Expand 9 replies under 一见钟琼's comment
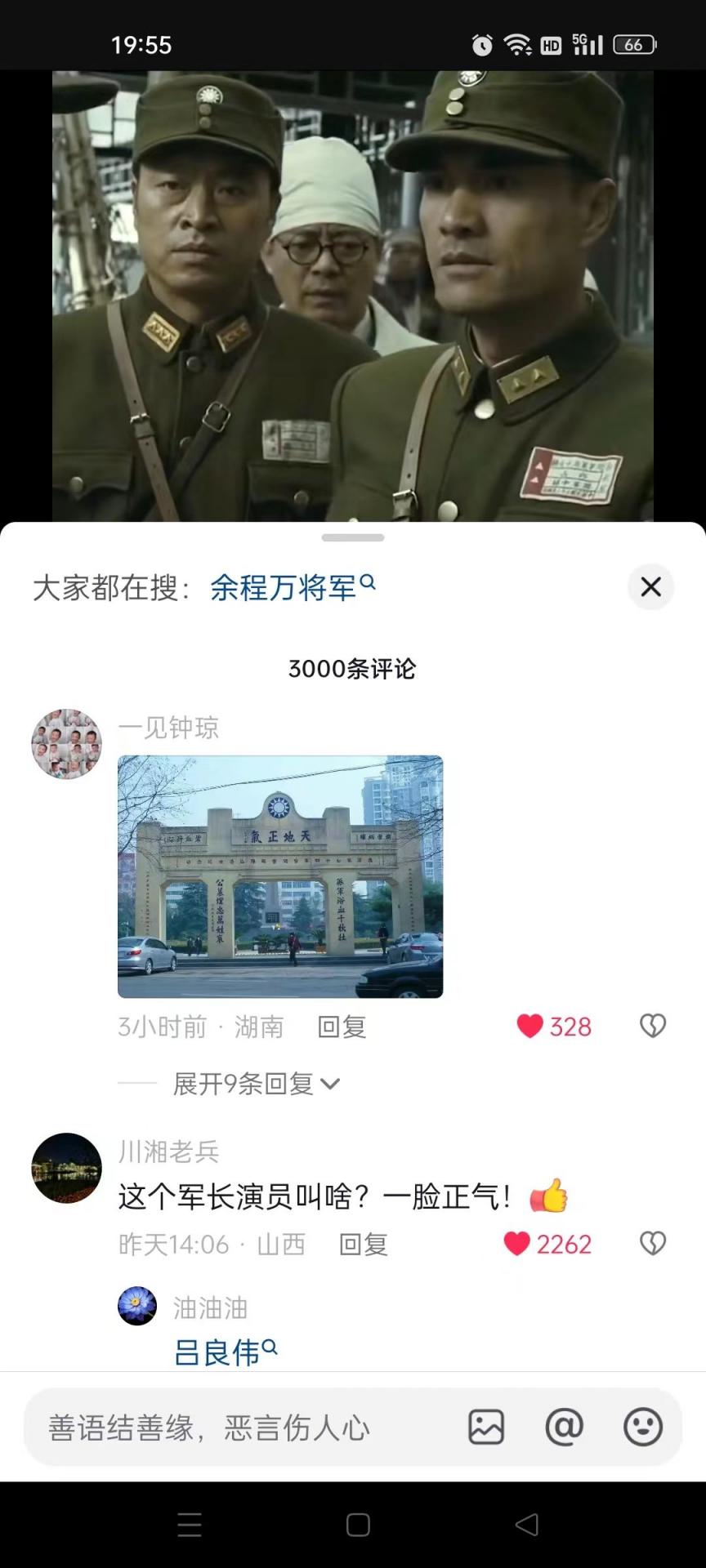The image size is (706, 1568). (255, 1084)
